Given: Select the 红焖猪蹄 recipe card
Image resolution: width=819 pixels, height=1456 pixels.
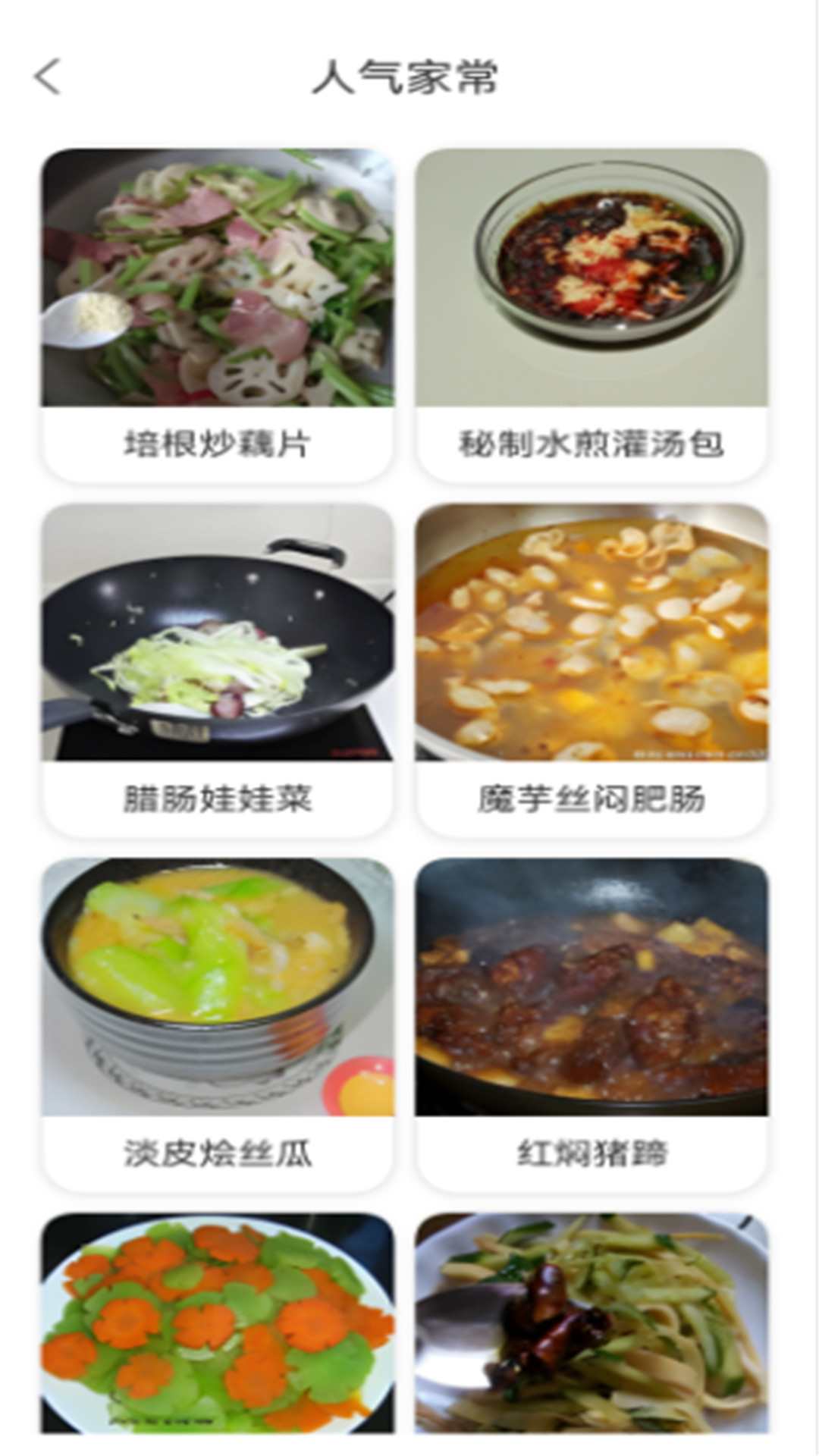Looking at the screenshot, I should tap(591, 1024).
